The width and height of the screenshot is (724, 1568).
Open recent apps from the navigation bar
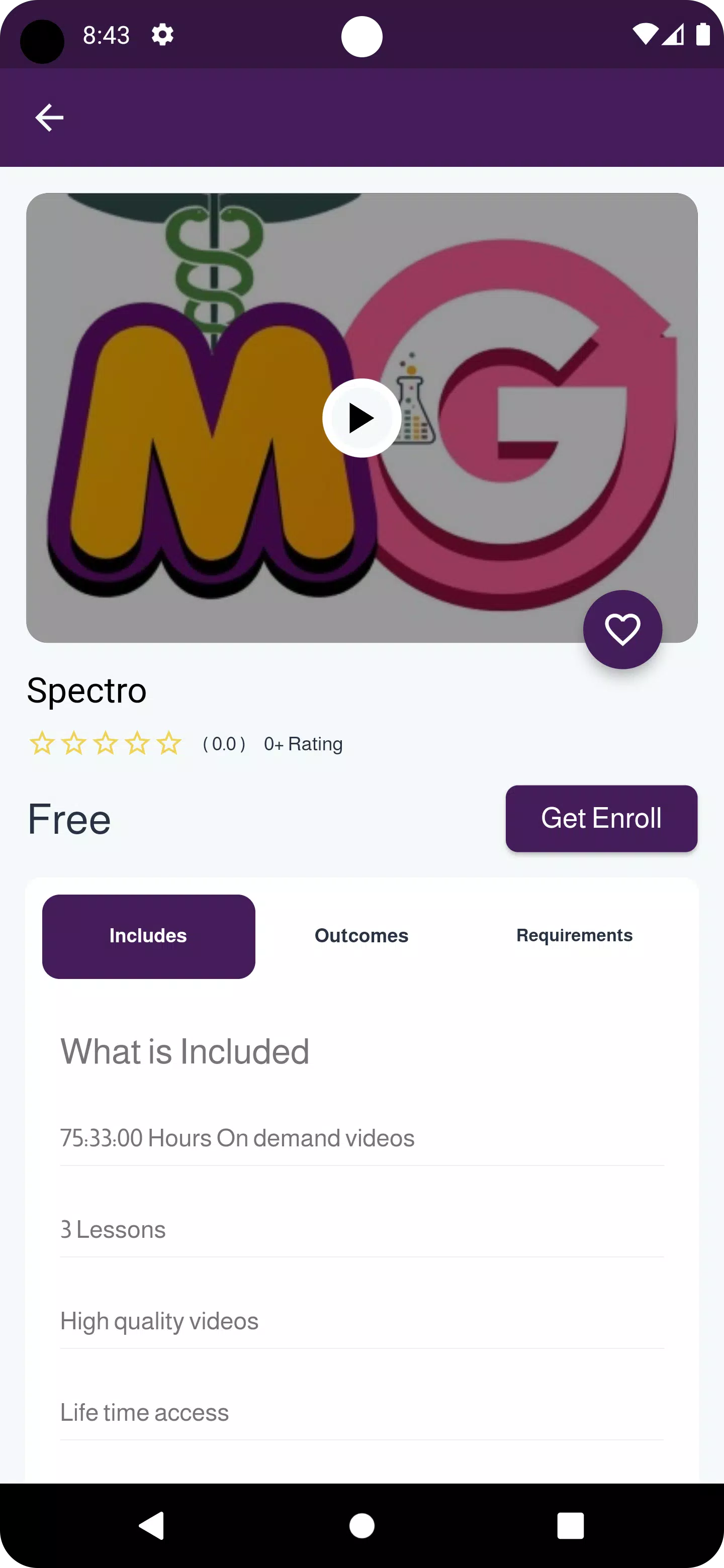571,1525
